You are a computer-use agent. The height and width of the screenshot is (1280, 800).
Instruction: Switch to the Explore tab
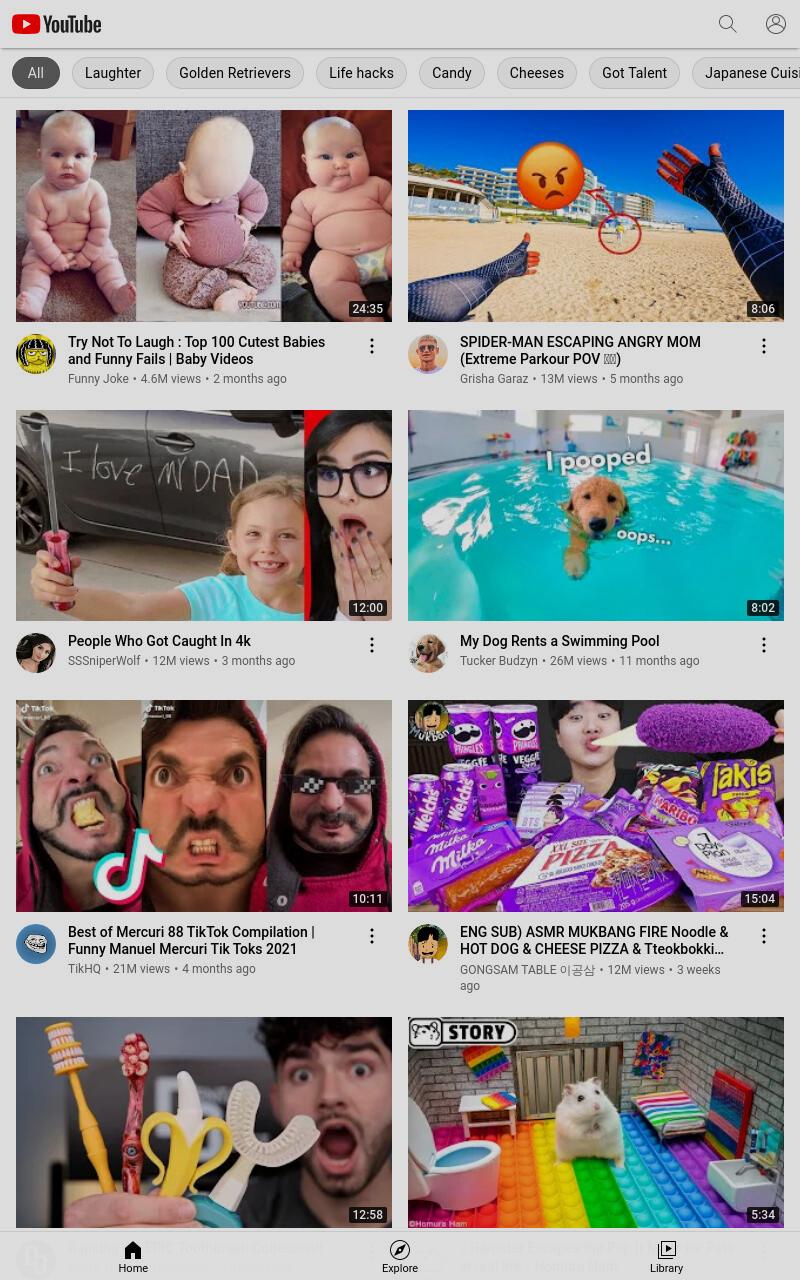400,1256
